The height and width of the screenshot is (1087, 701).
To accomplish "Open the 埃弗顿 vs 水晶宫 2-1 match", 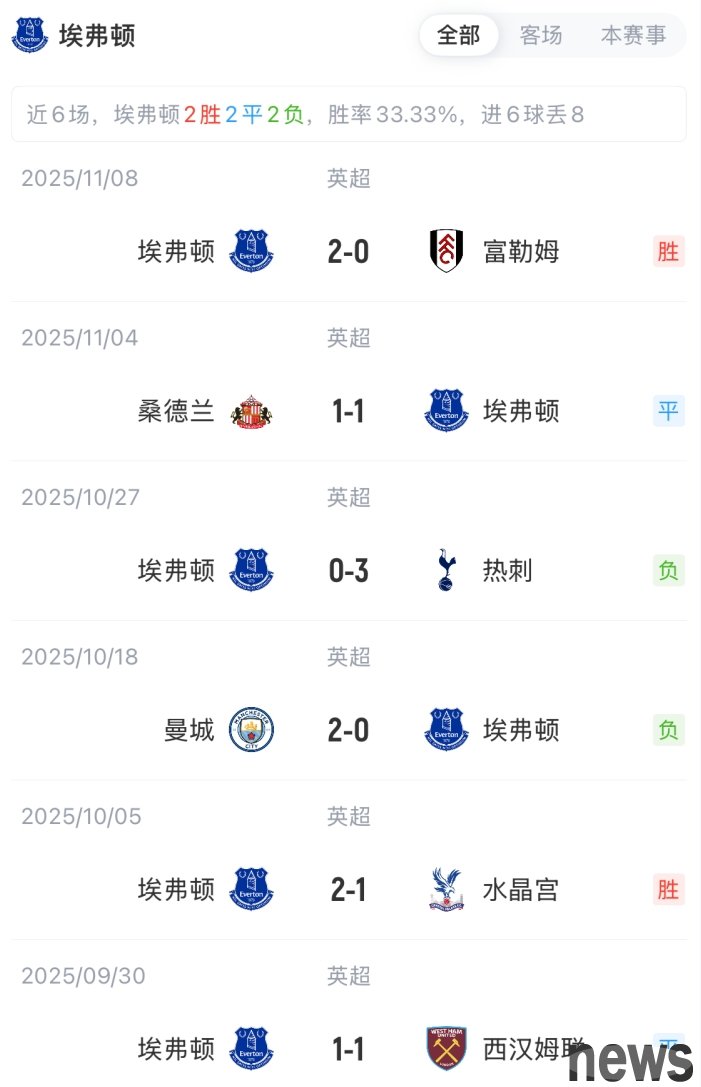I will coord(349,889).
